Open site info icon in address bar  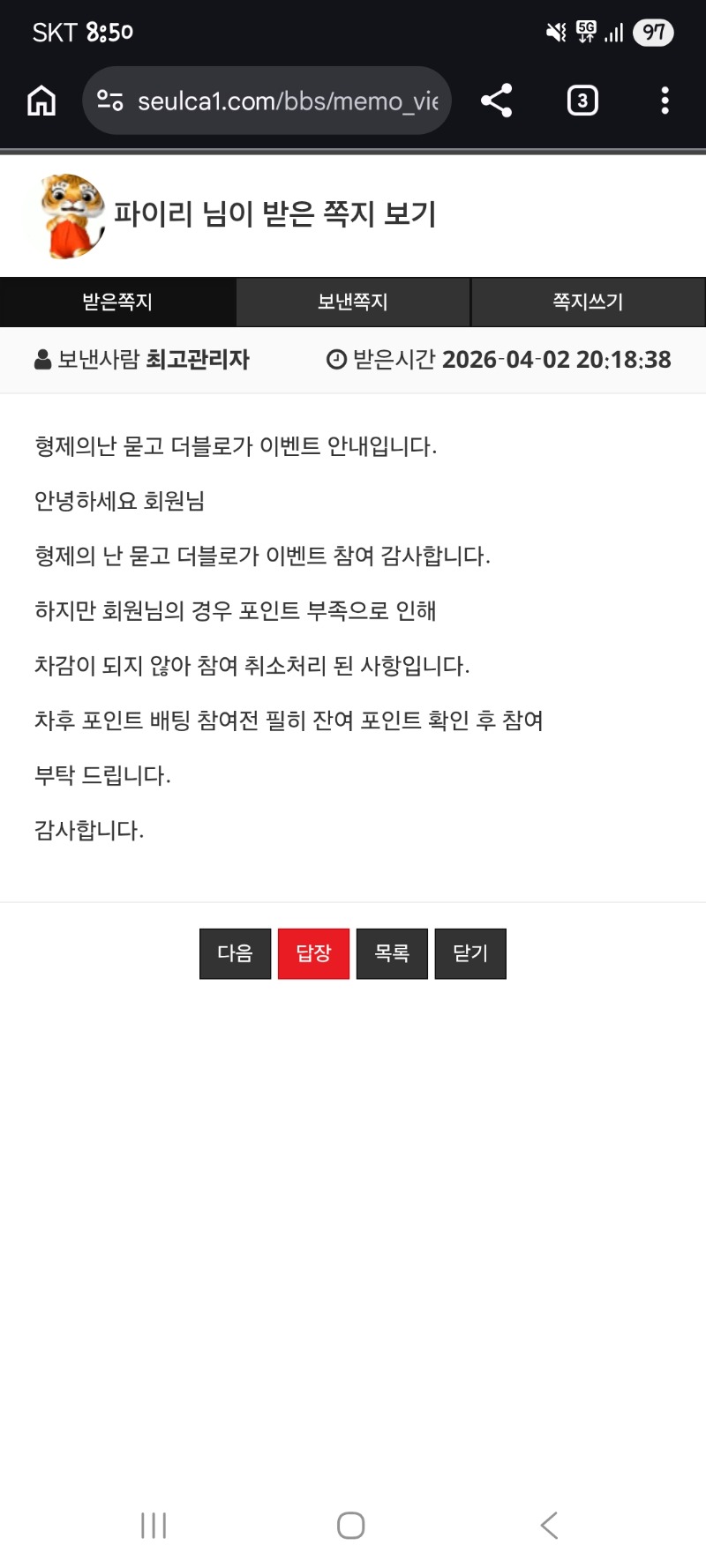click(x=109, y=101)
